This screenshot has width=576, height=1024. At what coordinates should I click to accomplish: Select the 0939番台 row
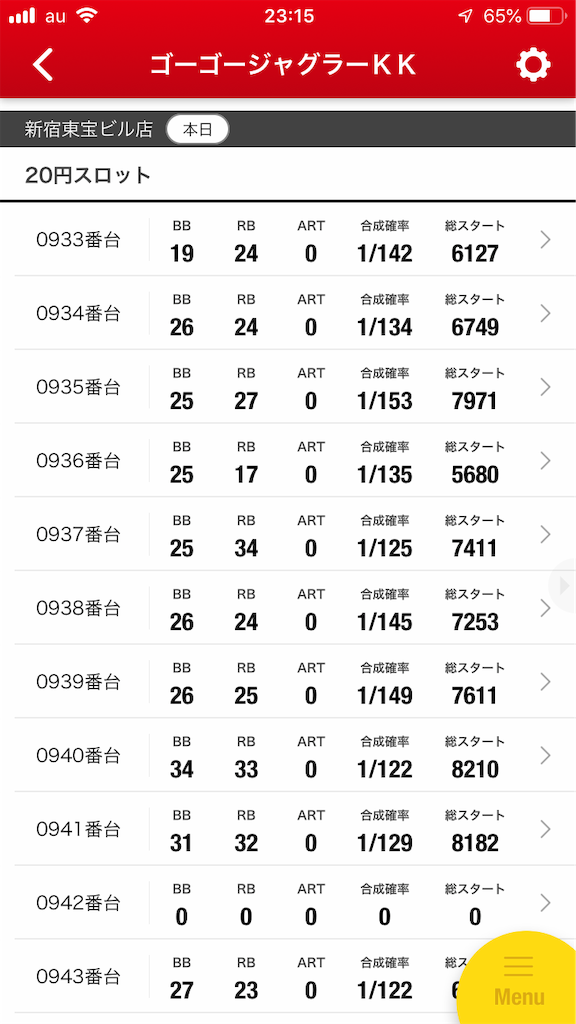(288, 682)
